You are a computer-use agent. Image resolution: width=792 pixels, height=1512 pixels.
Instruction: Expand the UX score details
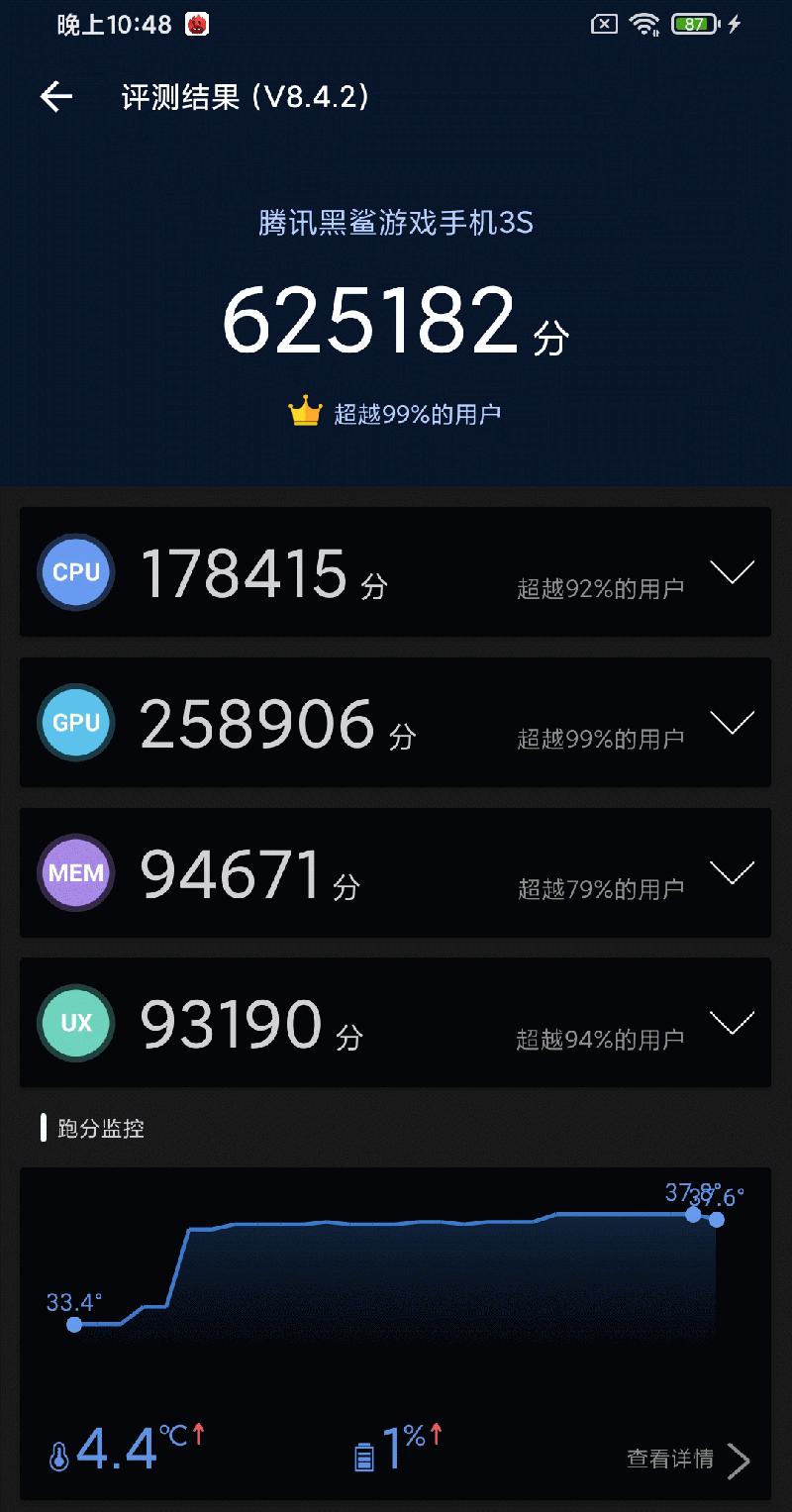733,1023
